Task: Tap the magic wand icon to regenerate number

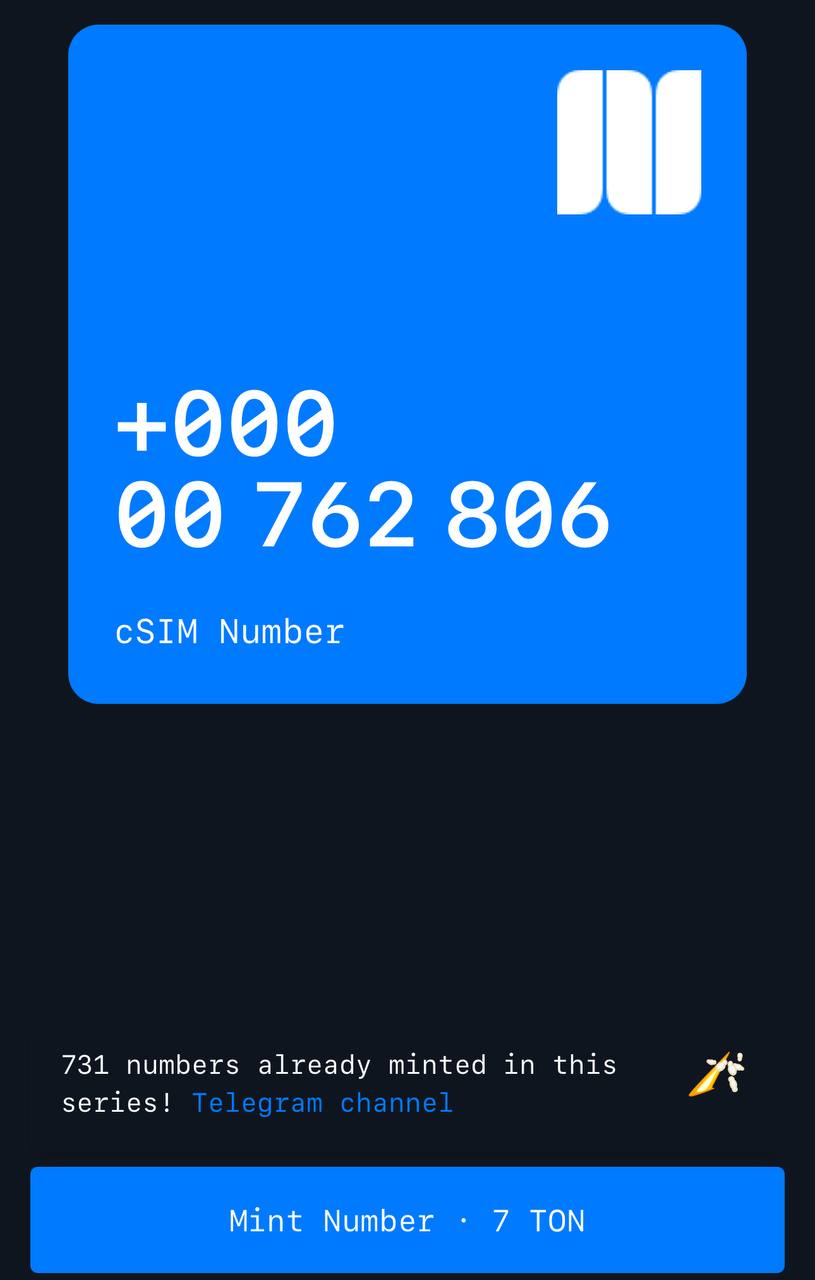Action: [x=717, y=1074]
